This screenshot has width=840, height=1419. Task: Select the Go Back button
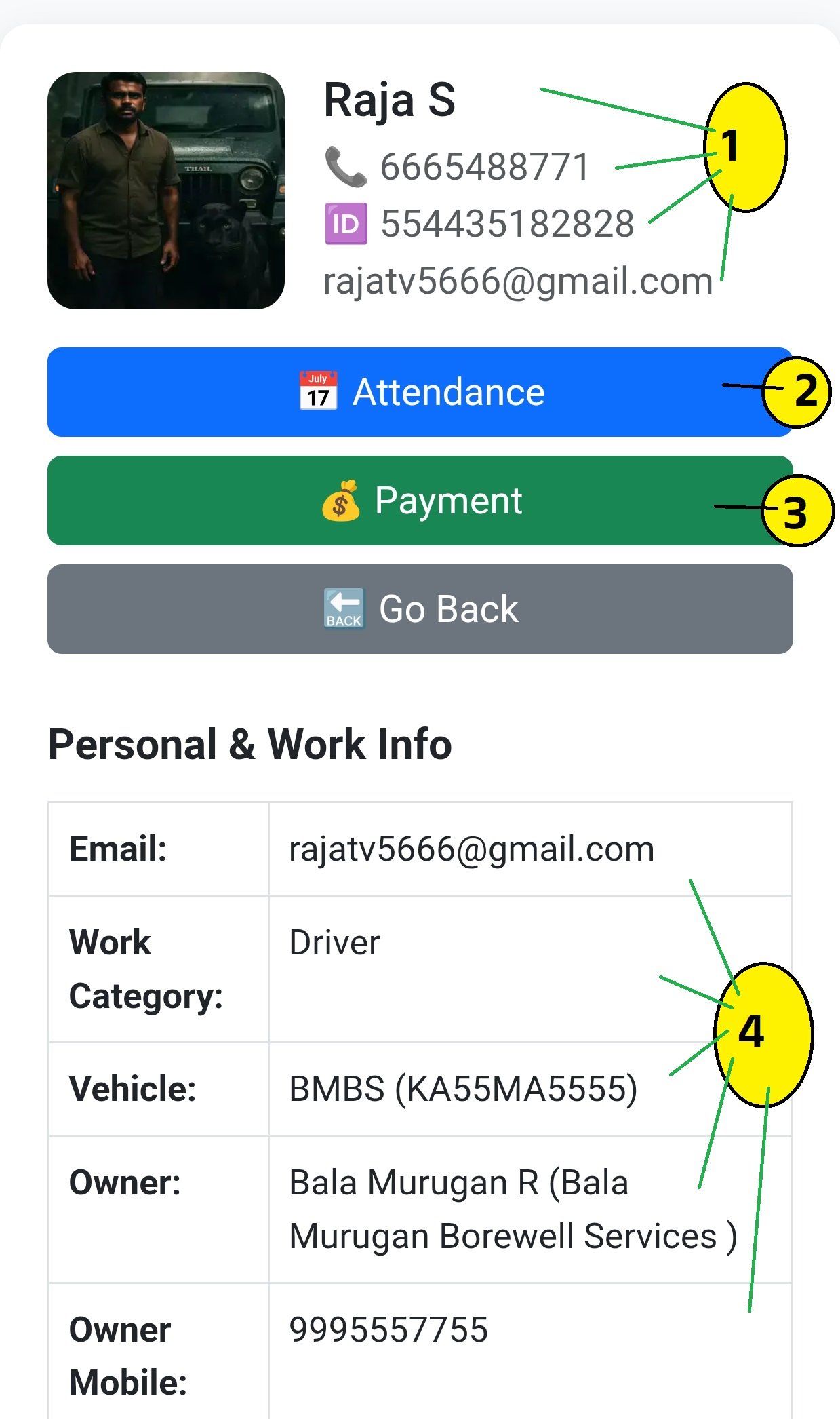point(420,609)
